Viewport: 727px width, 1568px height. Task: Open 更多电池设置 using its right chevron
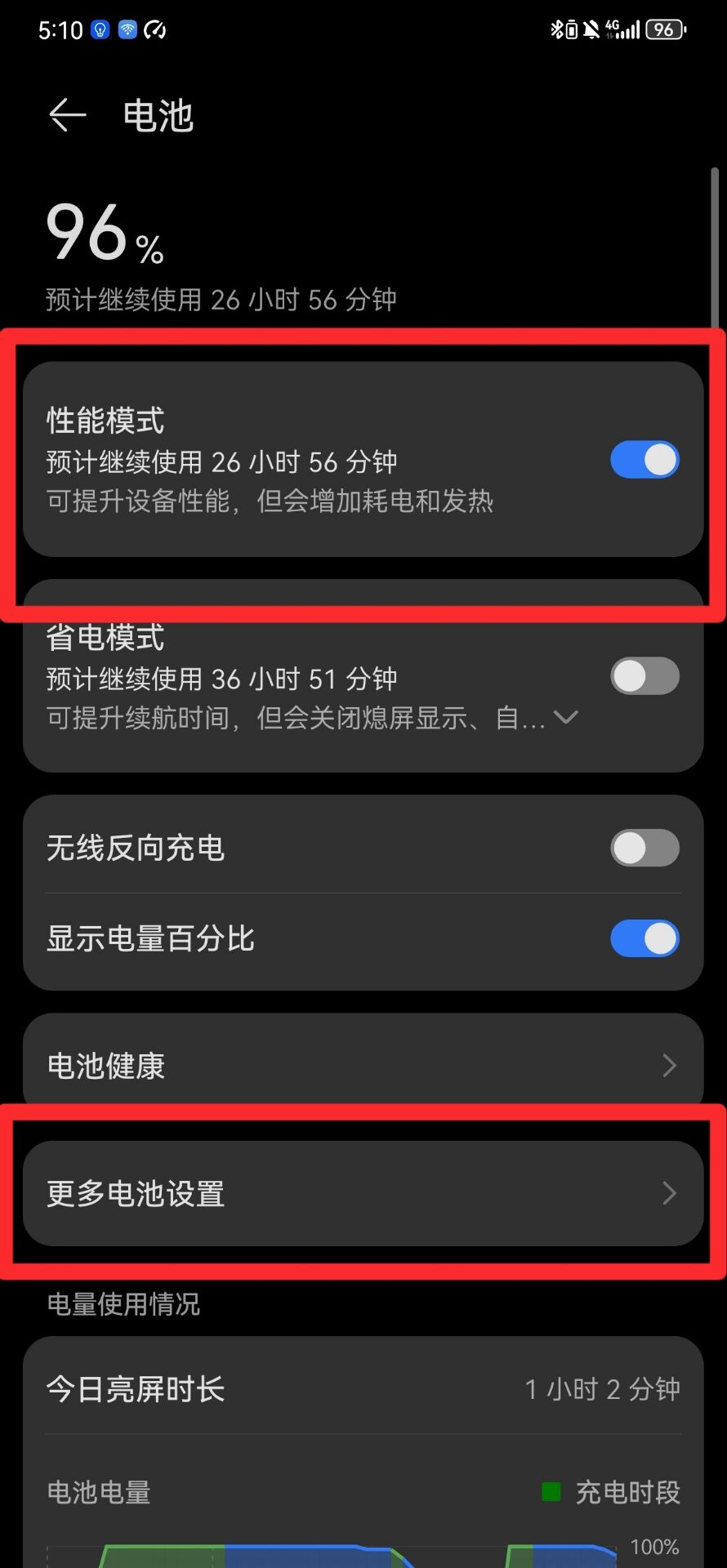point(668,1192)
